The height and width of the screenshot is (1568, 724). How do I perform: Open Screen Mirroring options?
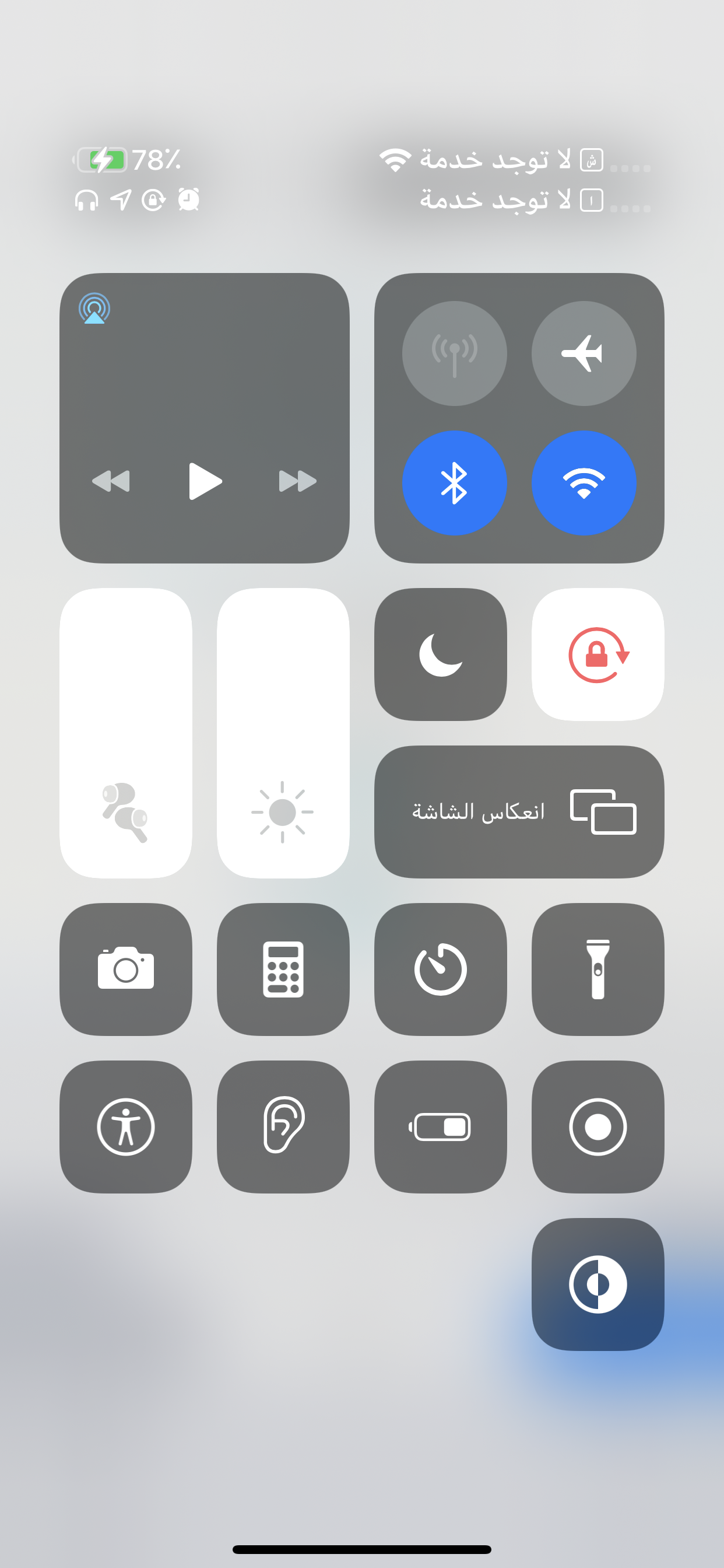click(x=519, y=811)
